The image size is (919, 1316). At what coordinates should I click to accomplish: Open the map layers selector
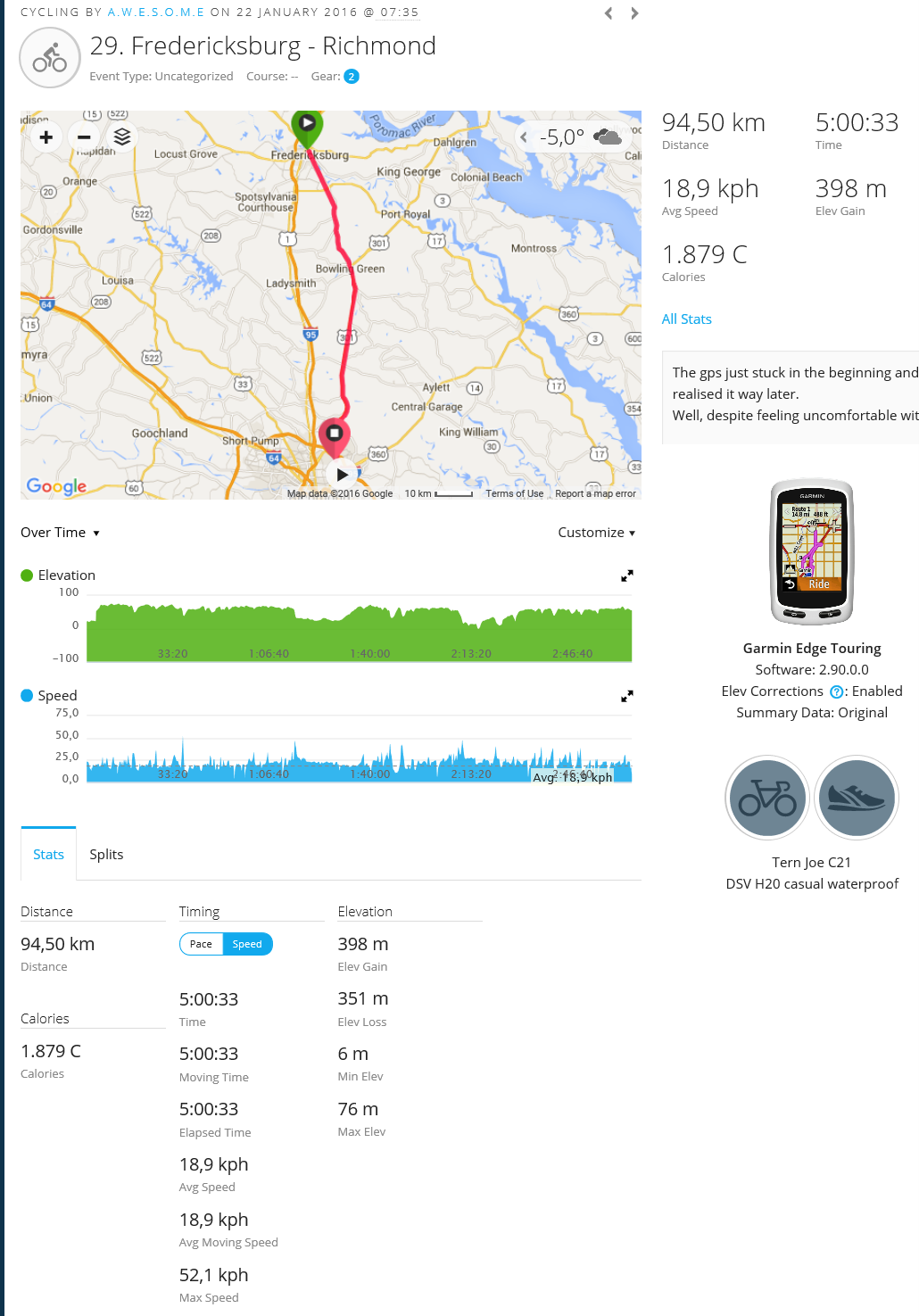[x=122, y=137]
